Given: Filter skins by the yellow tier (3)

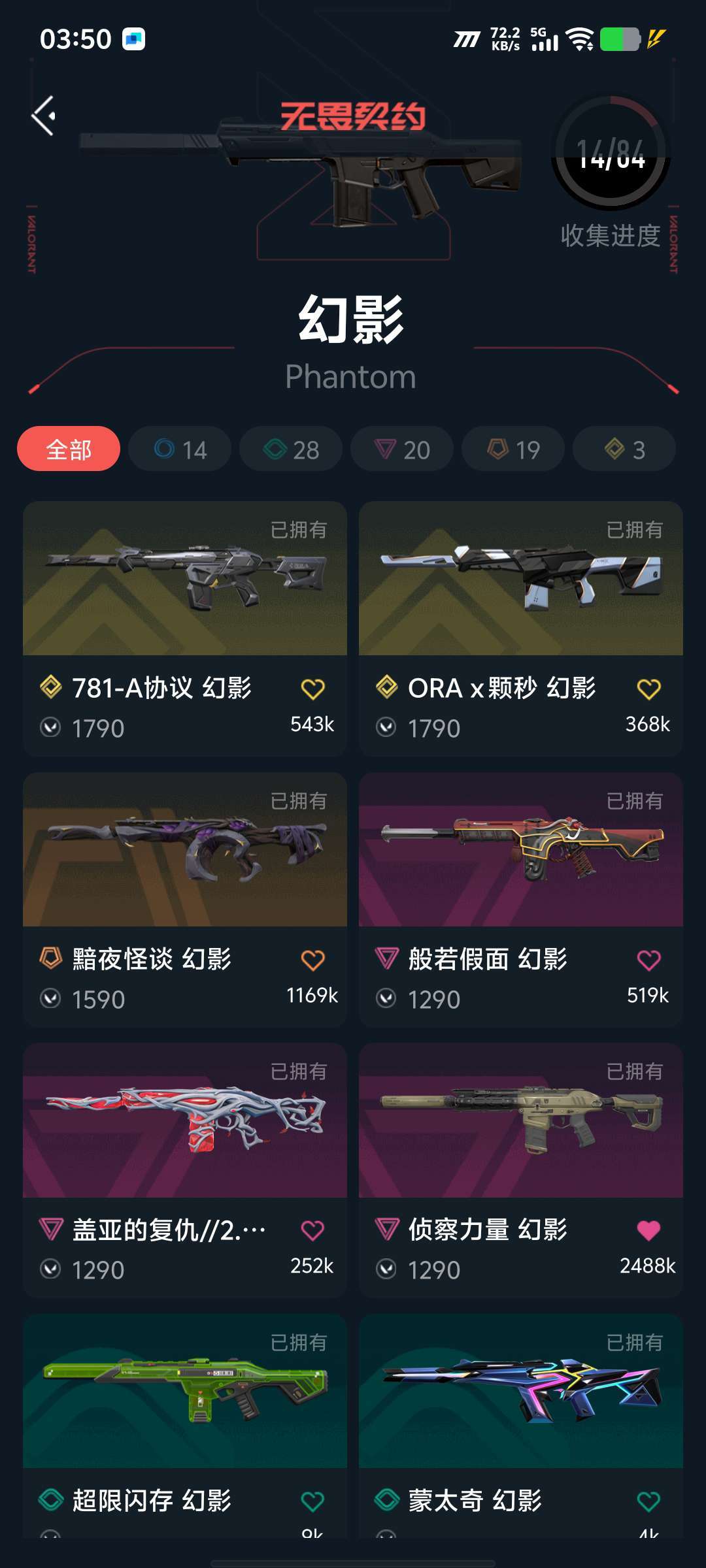Looking at the screenshot, I should 624,449.
